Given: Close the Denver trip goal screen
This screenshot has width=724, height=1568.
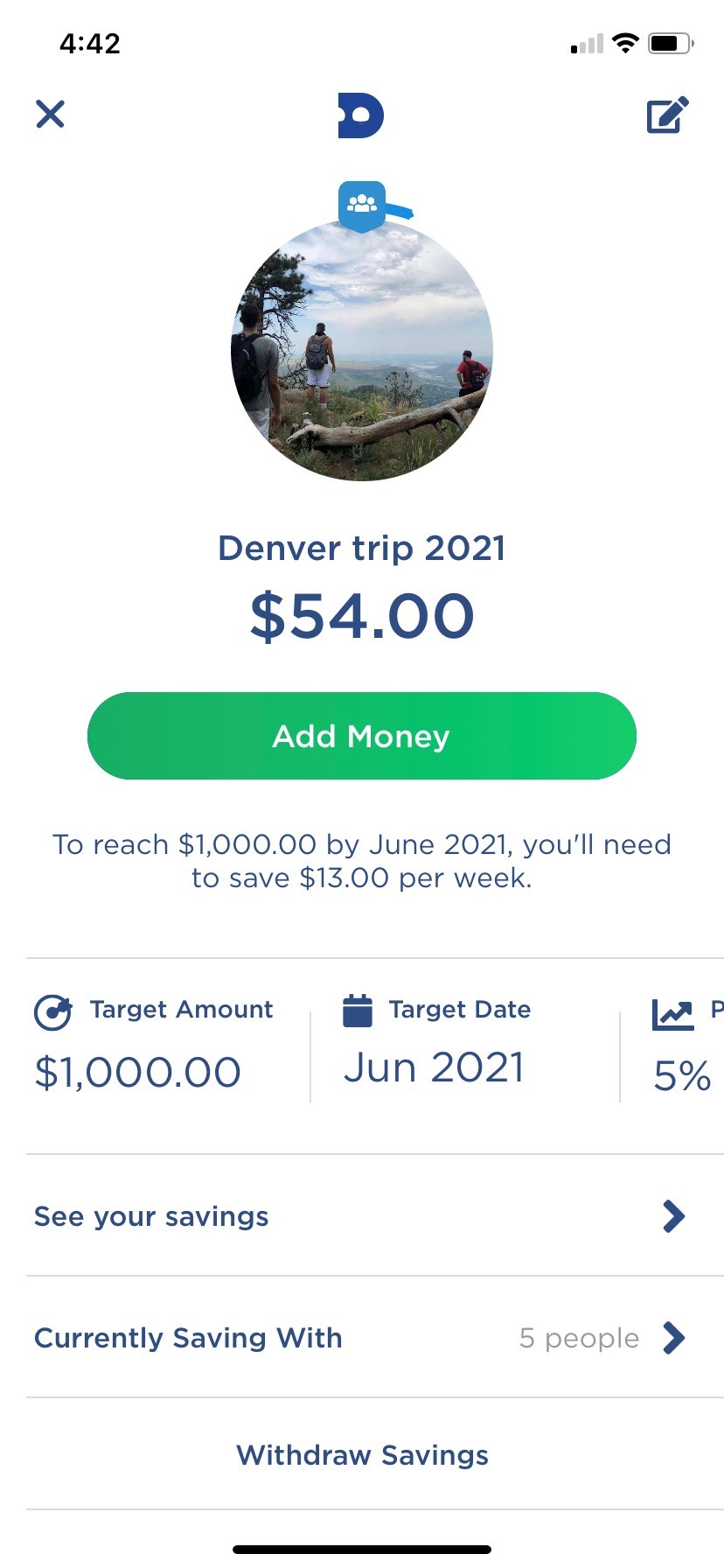Looking at the screenshot, I should pyautogui.click(x=51, y=114).
